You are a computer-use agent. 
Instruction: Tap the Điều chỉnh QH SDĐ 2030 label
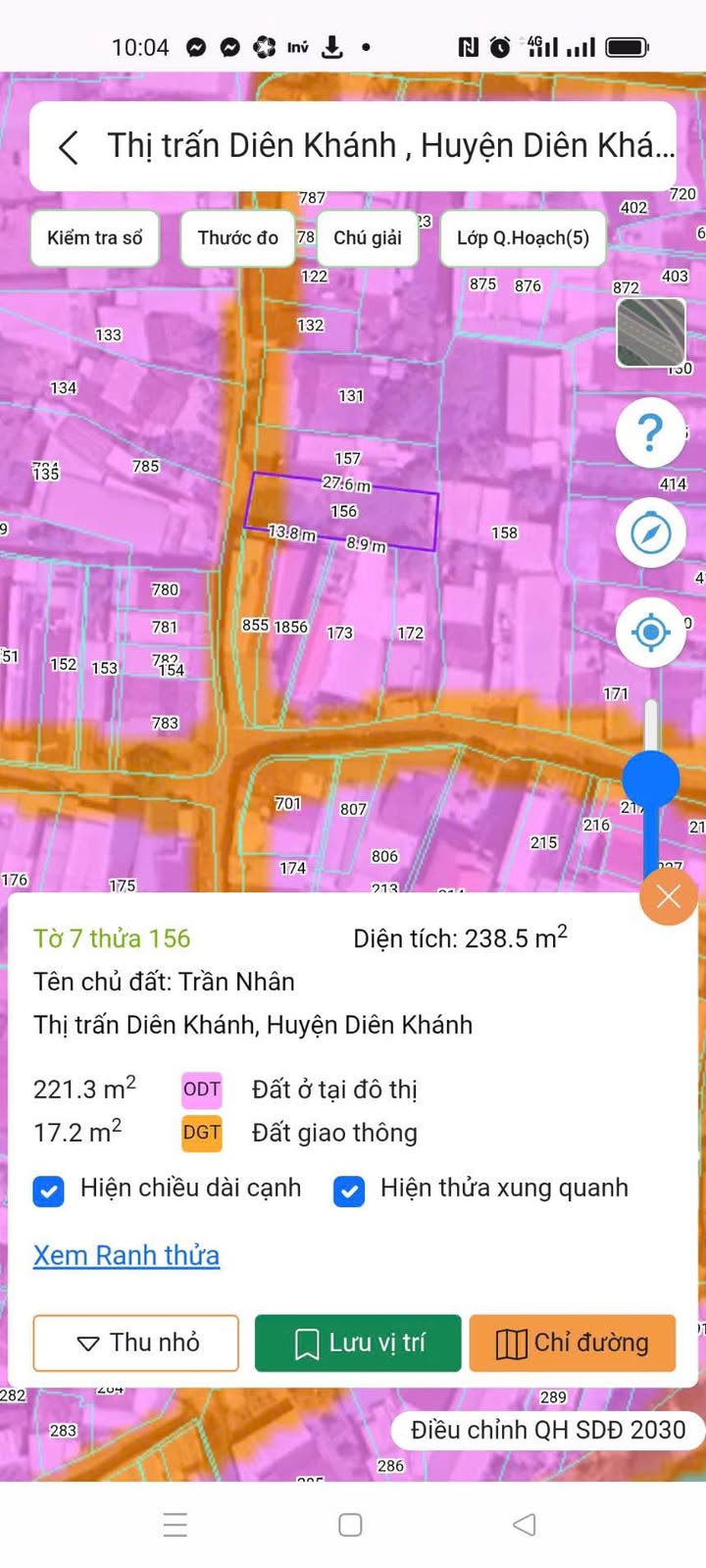(547, 1430)
